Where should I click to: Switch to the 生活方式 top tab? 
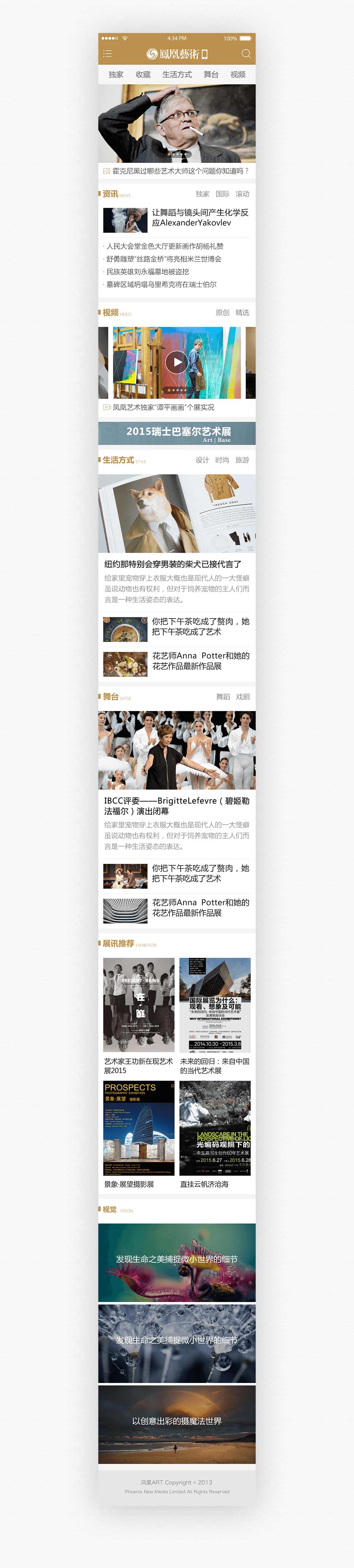click(177, 74)
